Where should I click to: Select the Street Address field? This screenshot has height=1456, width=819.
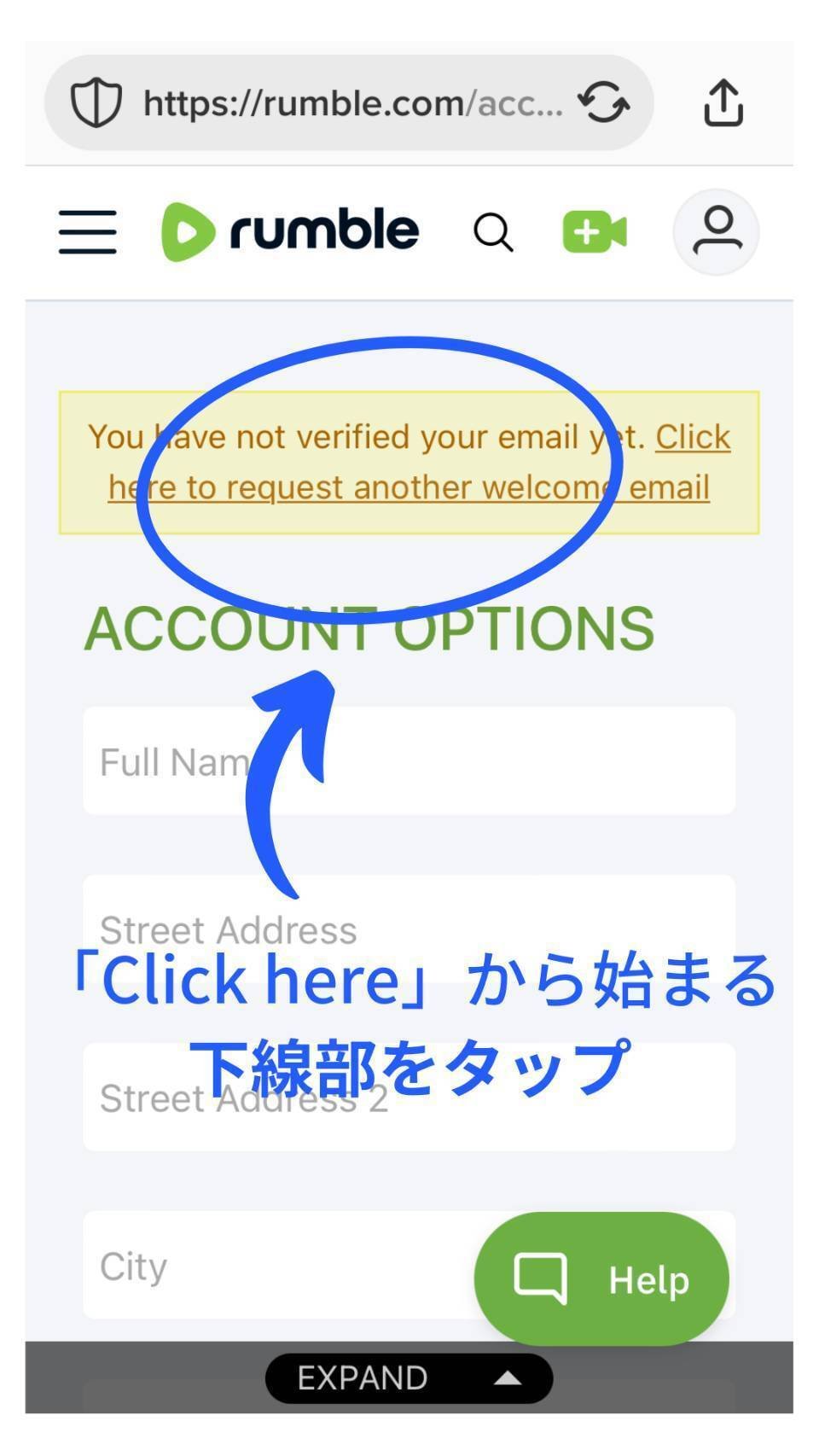pos(409,929)
